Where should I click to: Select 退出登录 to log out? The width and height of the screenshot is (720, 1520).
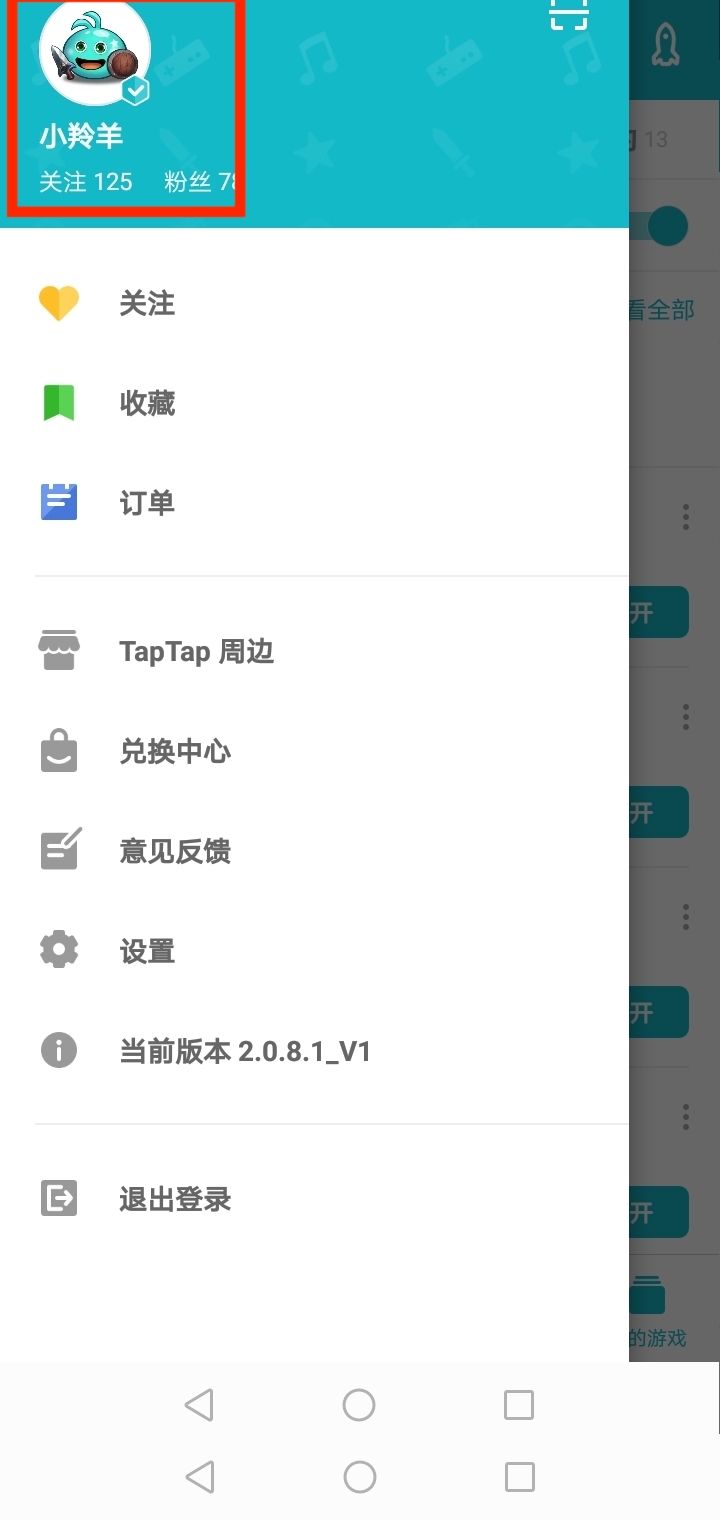pyautogui.click(x=175, y=1198)
